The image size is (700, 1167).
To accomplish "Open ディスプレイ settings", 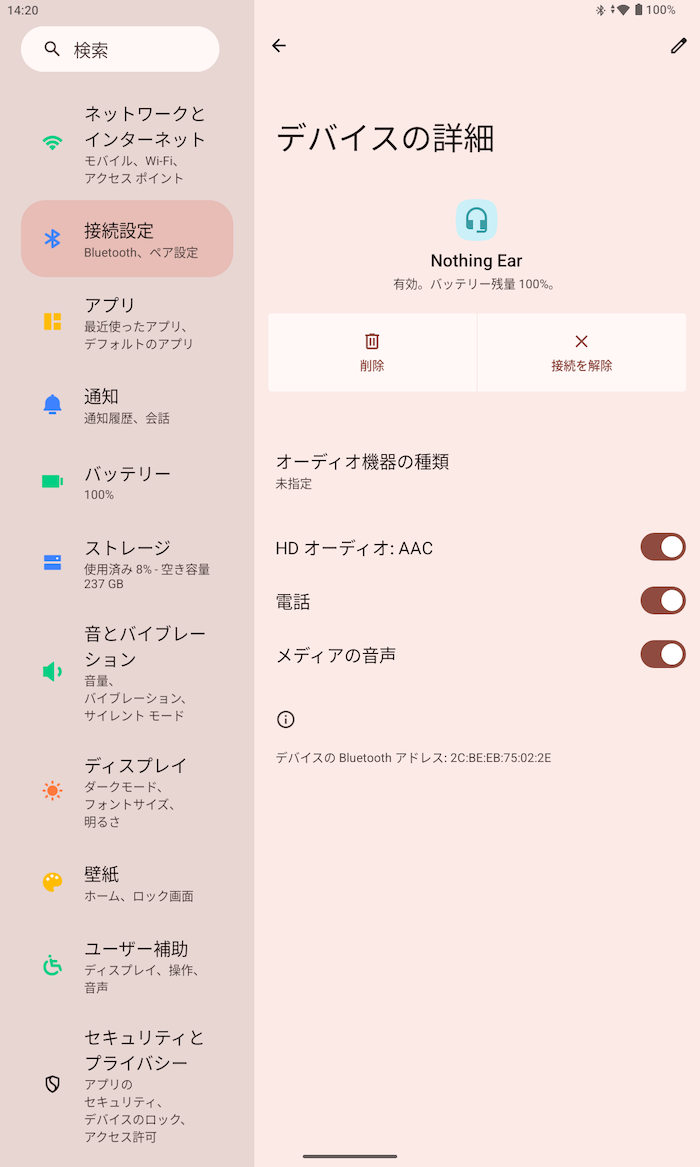I will point(127,792).
